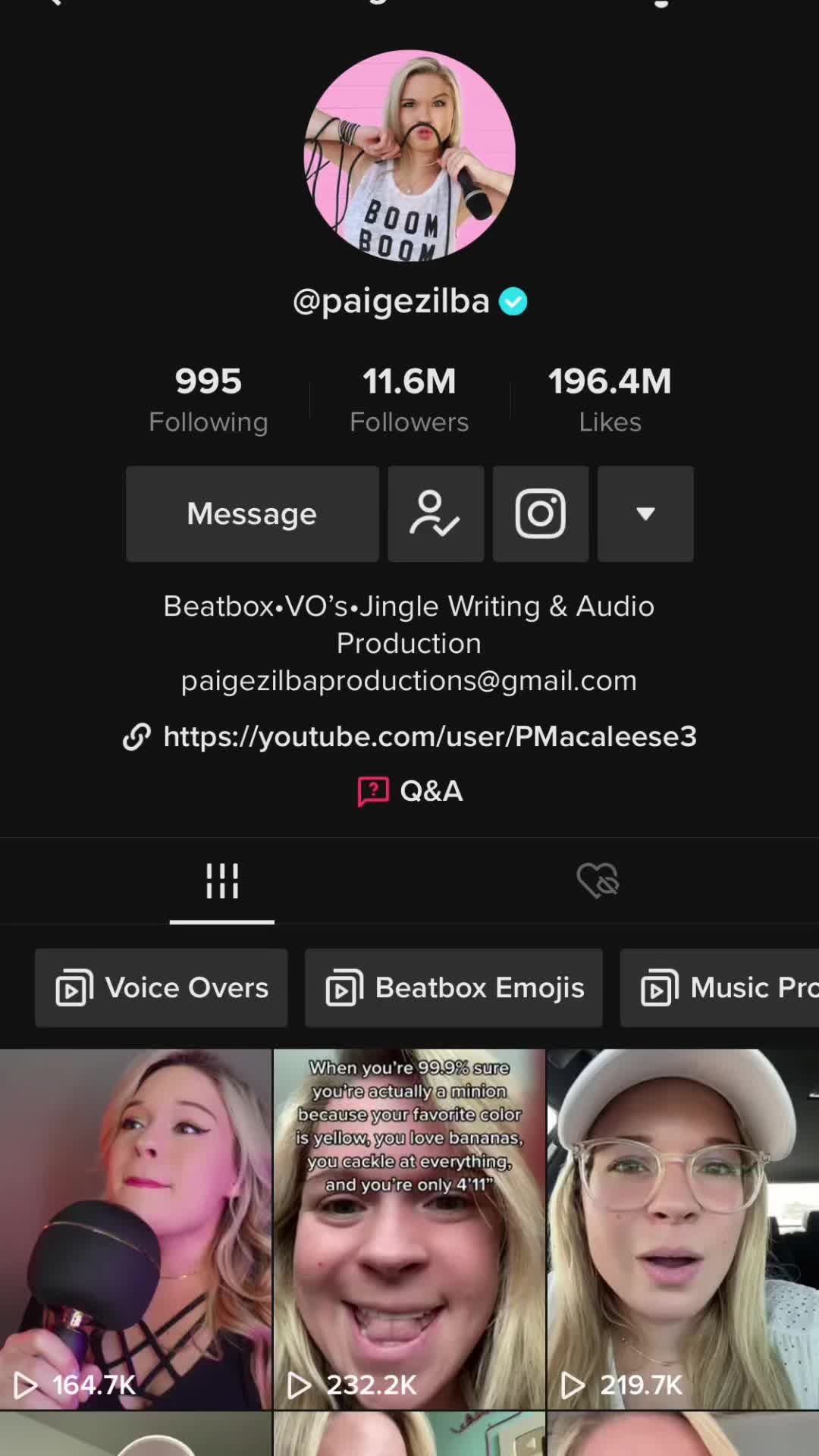The height and width of the screenshot is (1456, 819).
Task: Play the video with 219.7K views
Action: coord(682,1228)
